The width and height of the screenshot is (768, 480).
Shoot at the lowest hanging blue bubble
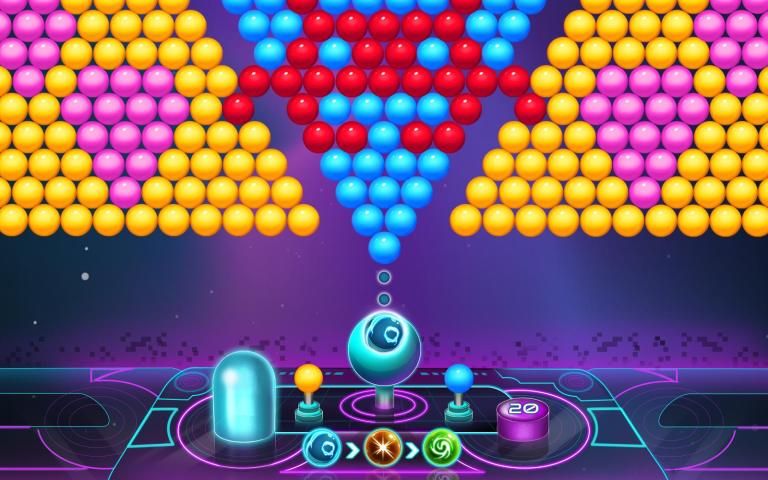click(x=384, y=247)
